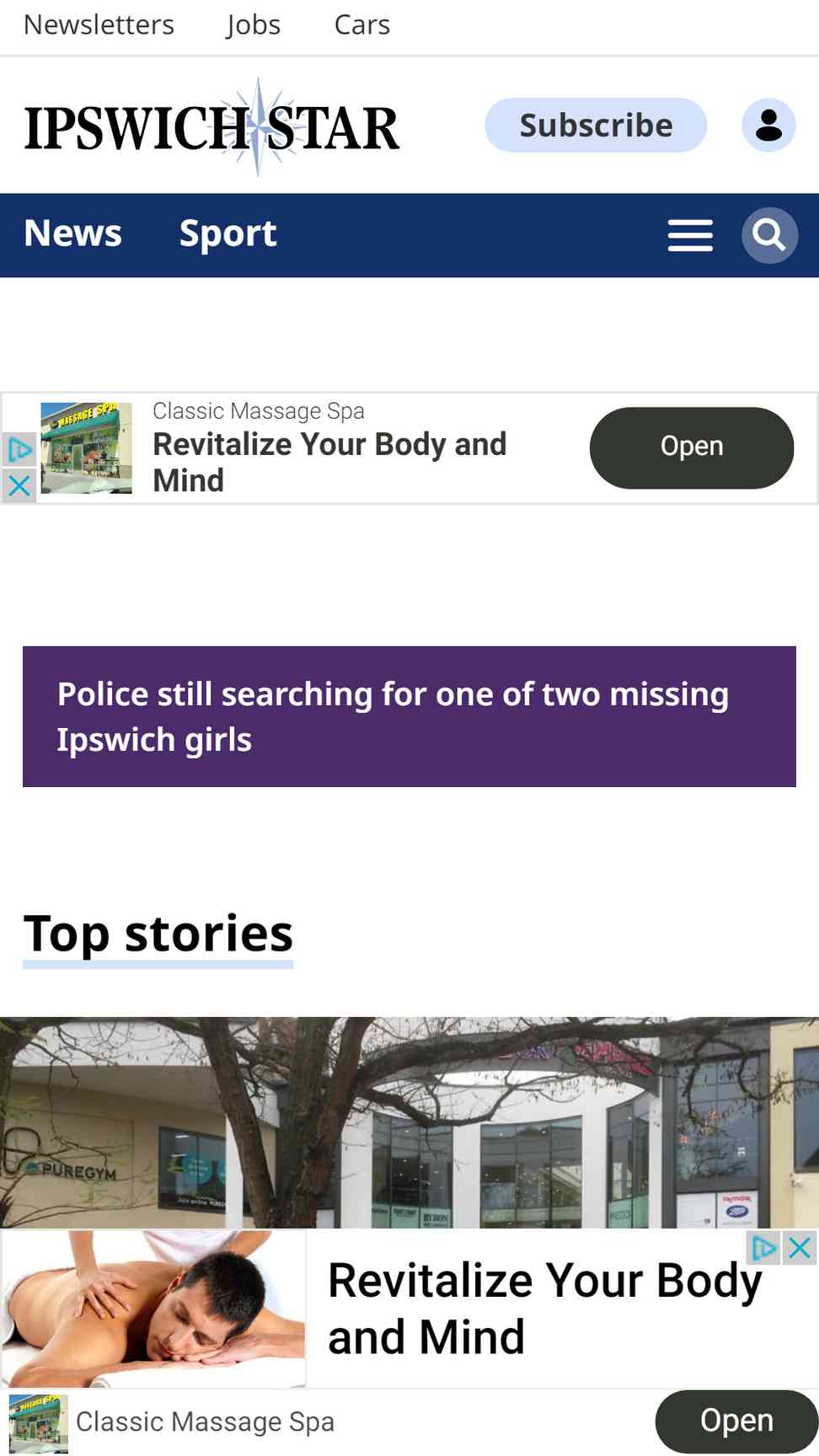Open the search icon
Viewport: 819px width, 1456px height.
768,235
